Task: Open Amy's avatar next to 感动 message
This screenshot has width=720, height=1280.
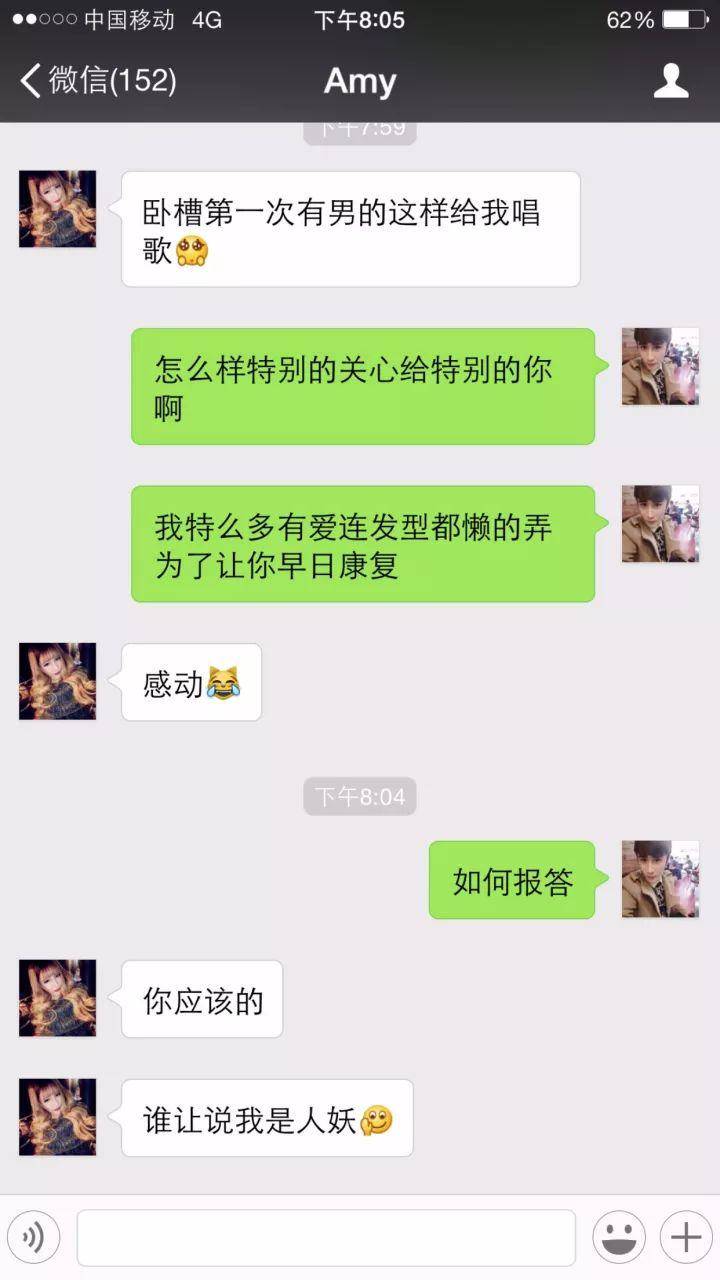Action: click(x=57, y=681)
